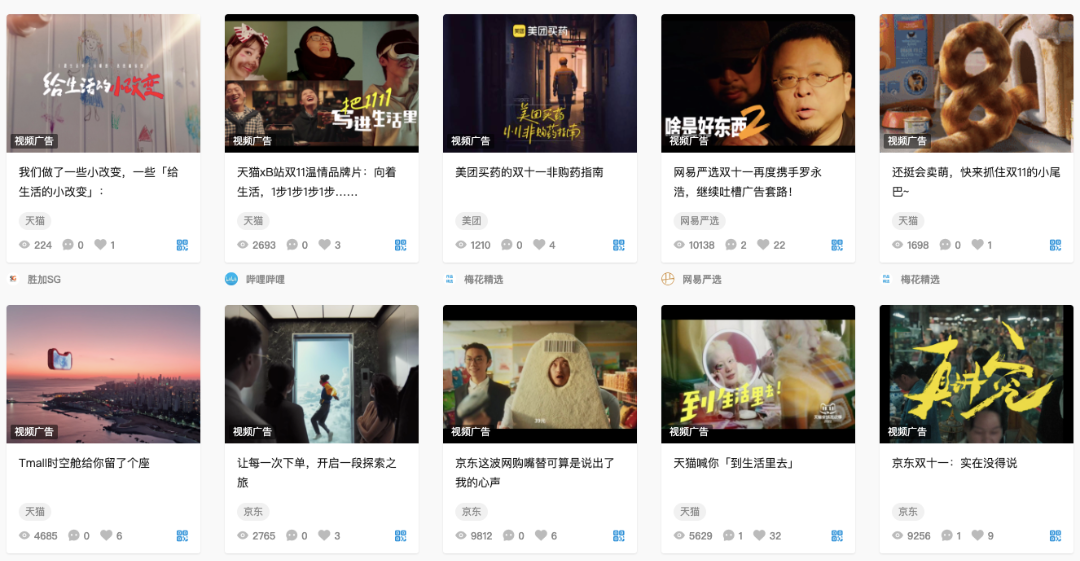
Task: Visit 哔哩哔哩 publisher profile
Action: pos(264,279)
